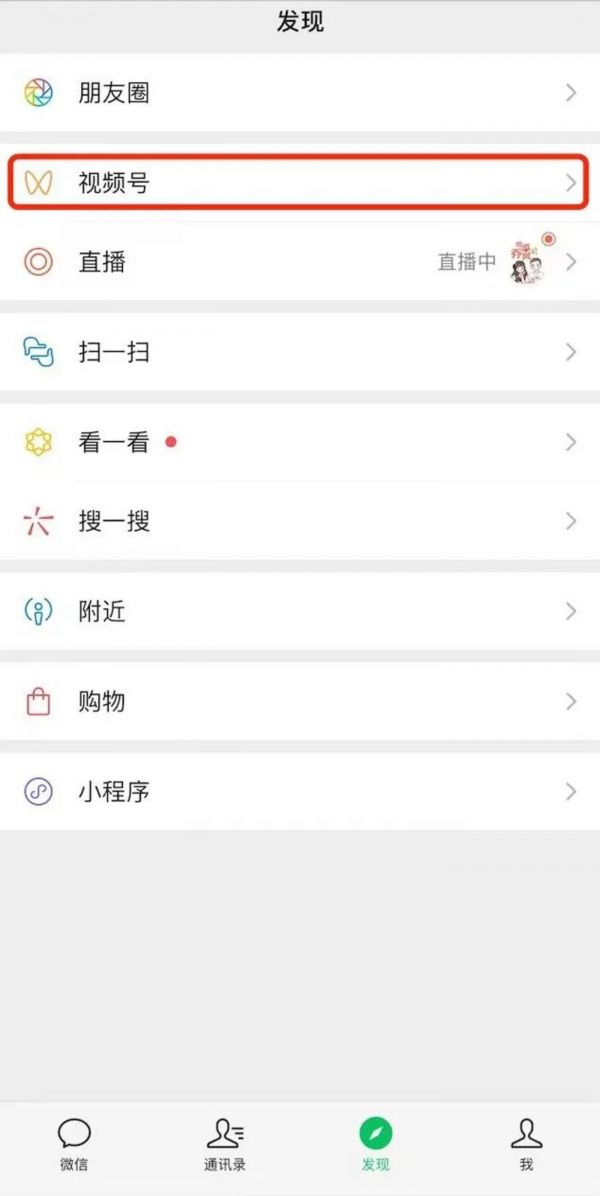The height and width of the screenshot is (1196, 600).
Task: Go to the 我 profile tab
Action: coord(526,1145)
